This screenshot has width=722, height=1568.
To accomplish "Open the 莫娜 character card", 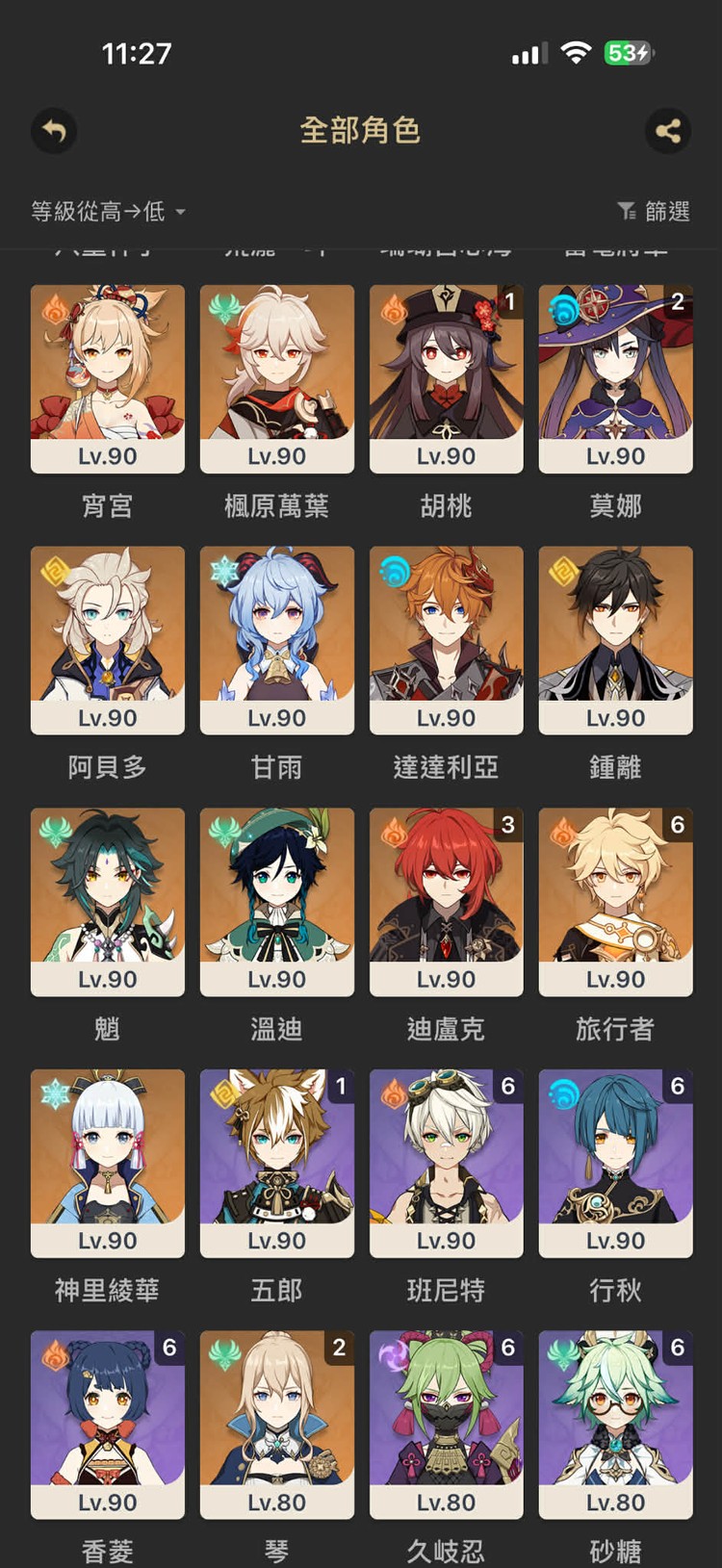I will (x=616, y=378).
